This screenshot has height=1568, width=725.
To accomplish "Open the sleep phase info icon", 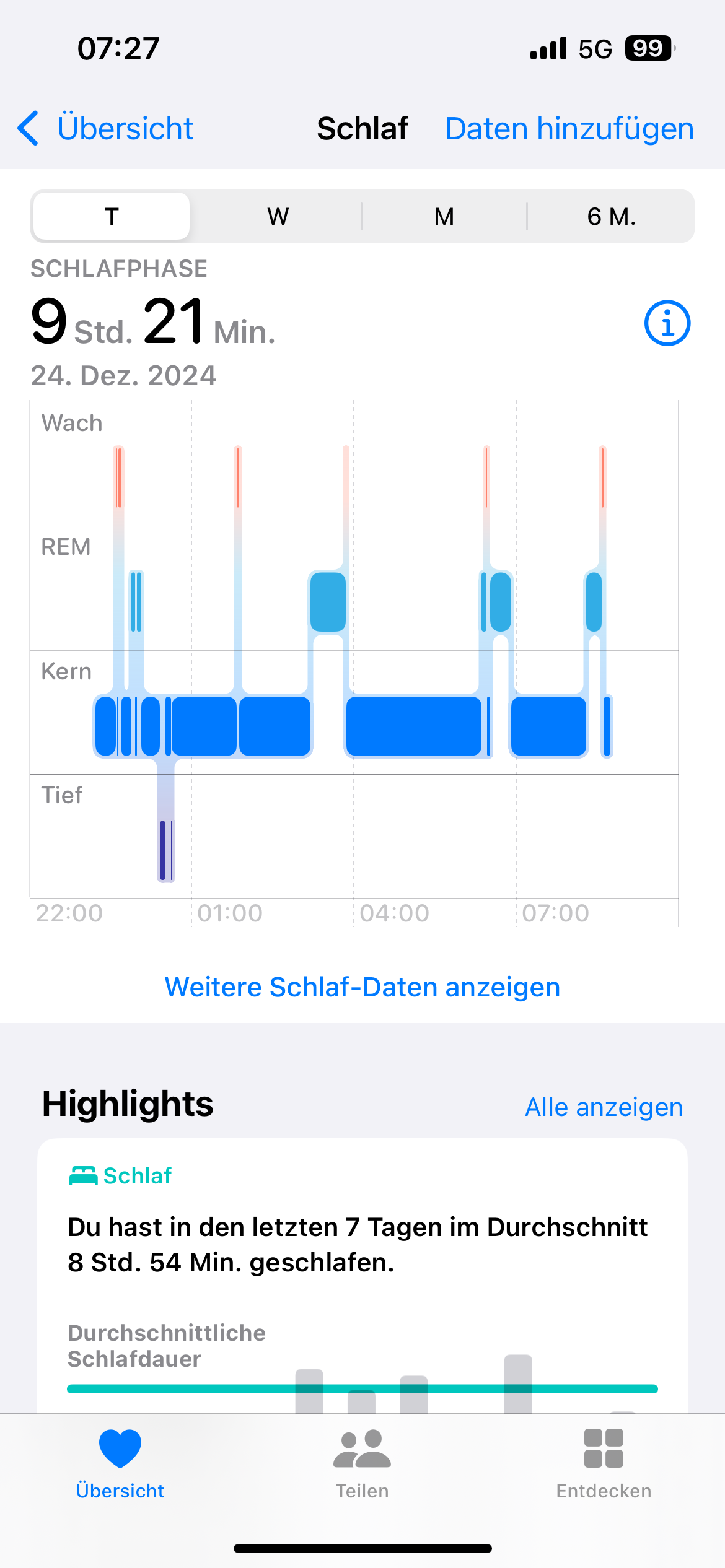I will coord(667,323).
